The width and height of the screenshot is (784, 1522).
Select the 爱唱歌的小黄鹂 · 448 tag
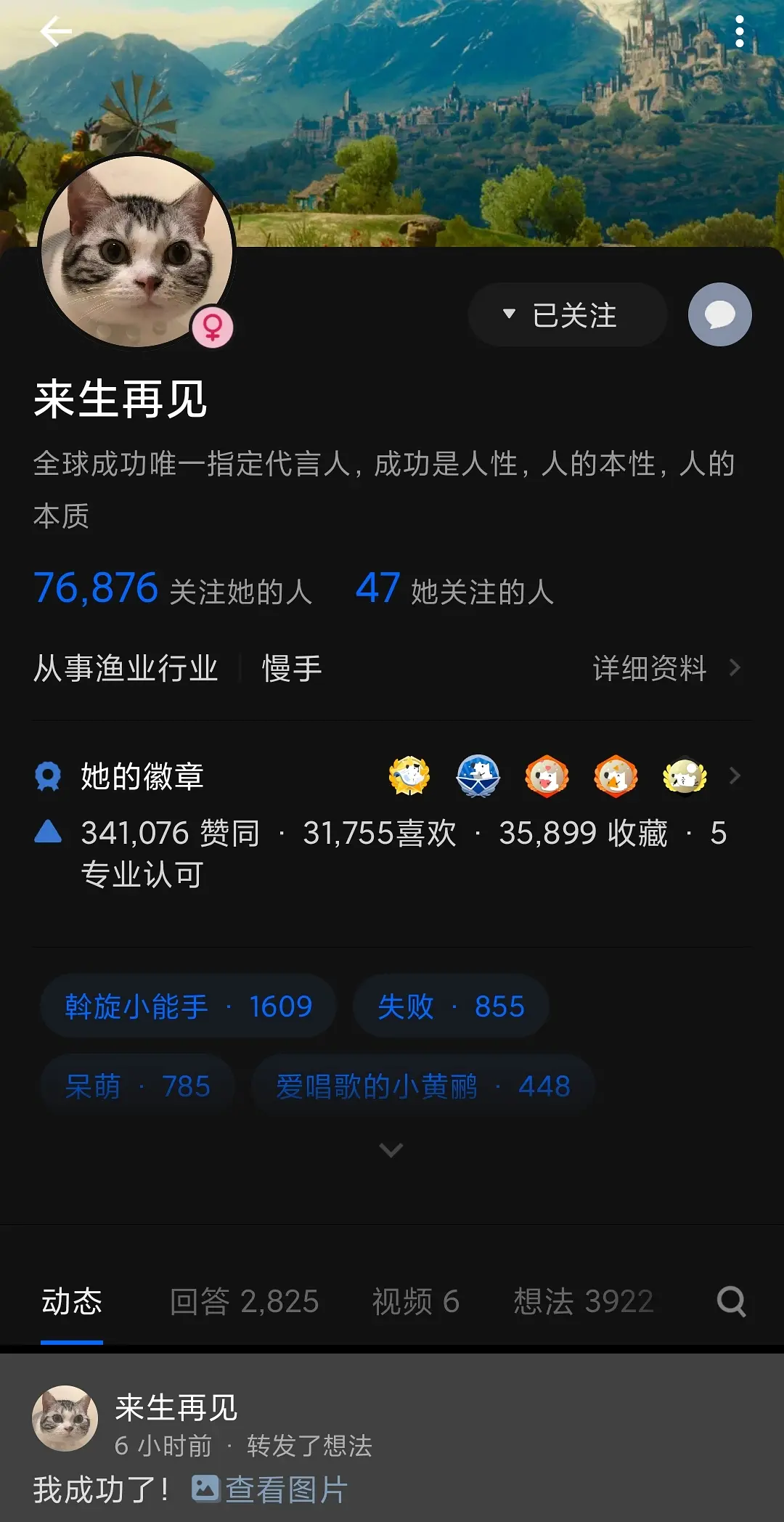pyautogui.click(x=422, y=1086)
